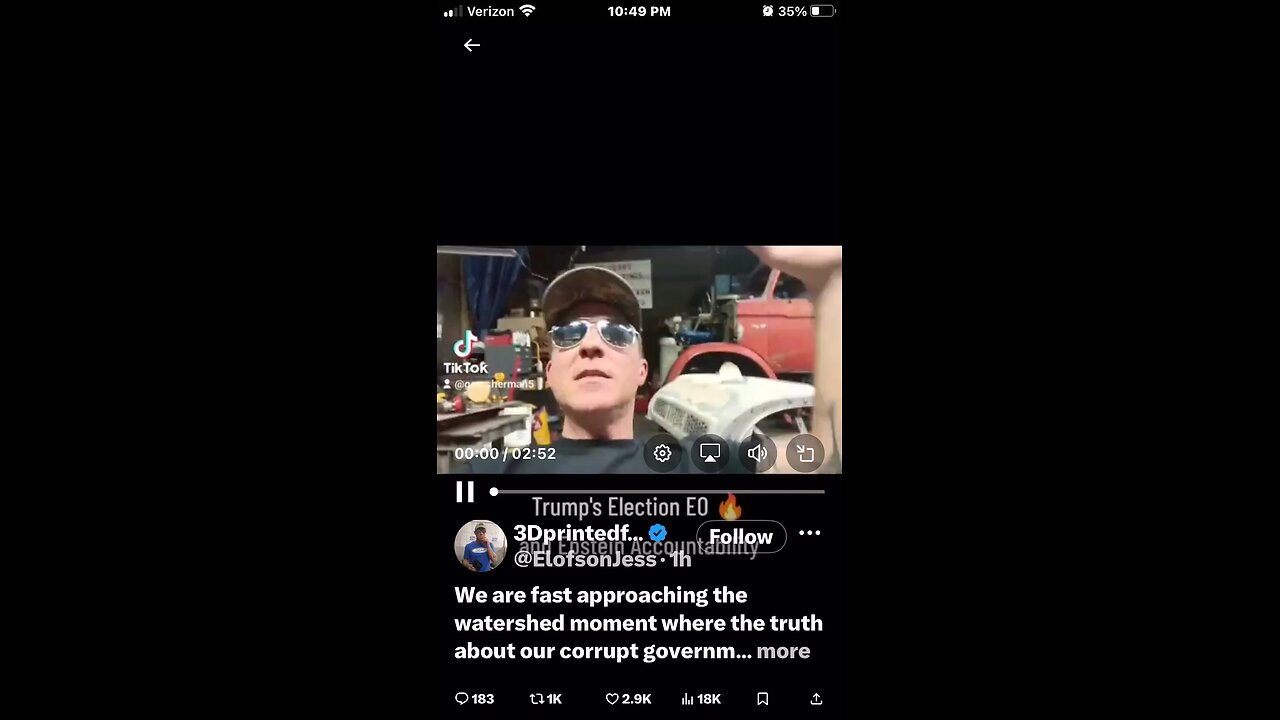
Task: Expand post text with more
Action: [783, 651]
